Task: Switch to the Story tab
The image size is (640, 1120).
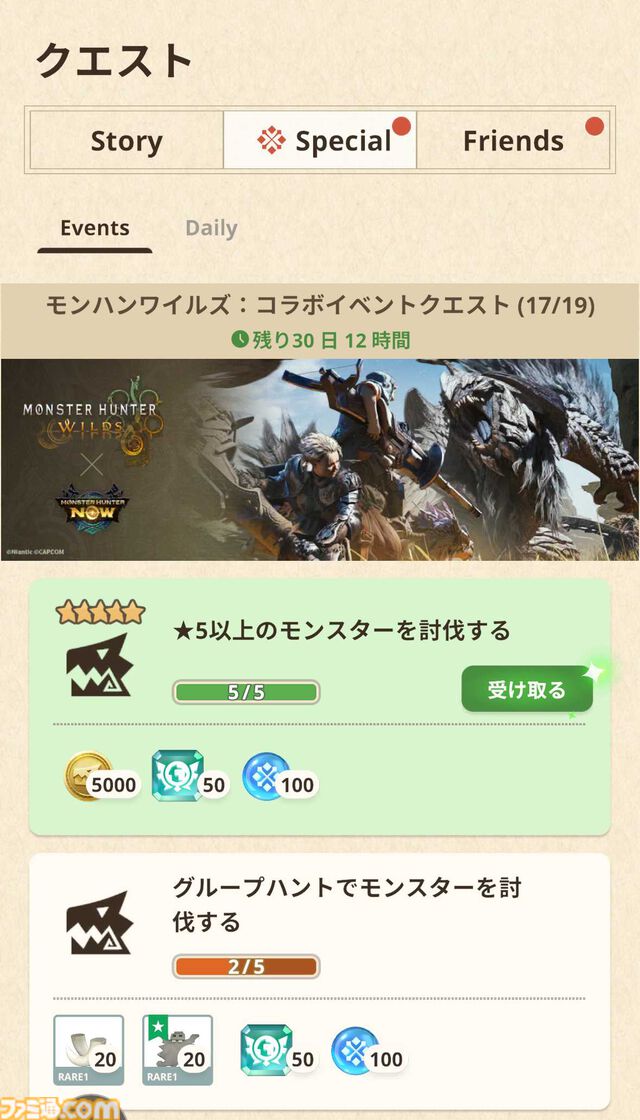Action: [x=126, y=141]
